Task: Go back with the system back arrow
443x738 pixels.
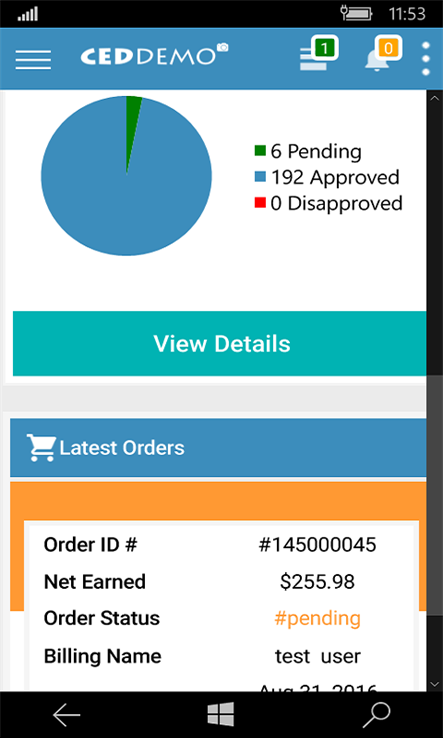Action: pos(66,715)
